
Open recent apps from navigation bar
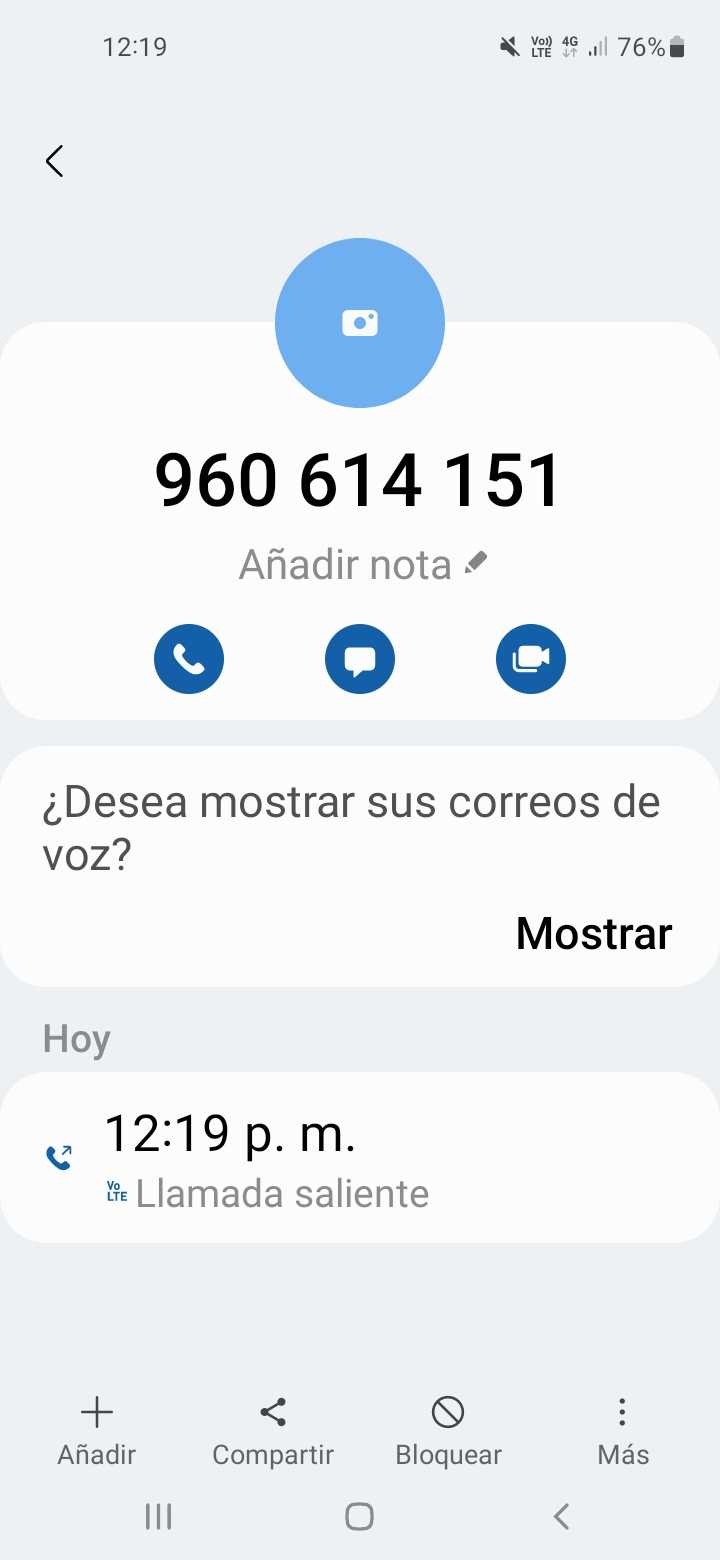(x=158, y=1517)
